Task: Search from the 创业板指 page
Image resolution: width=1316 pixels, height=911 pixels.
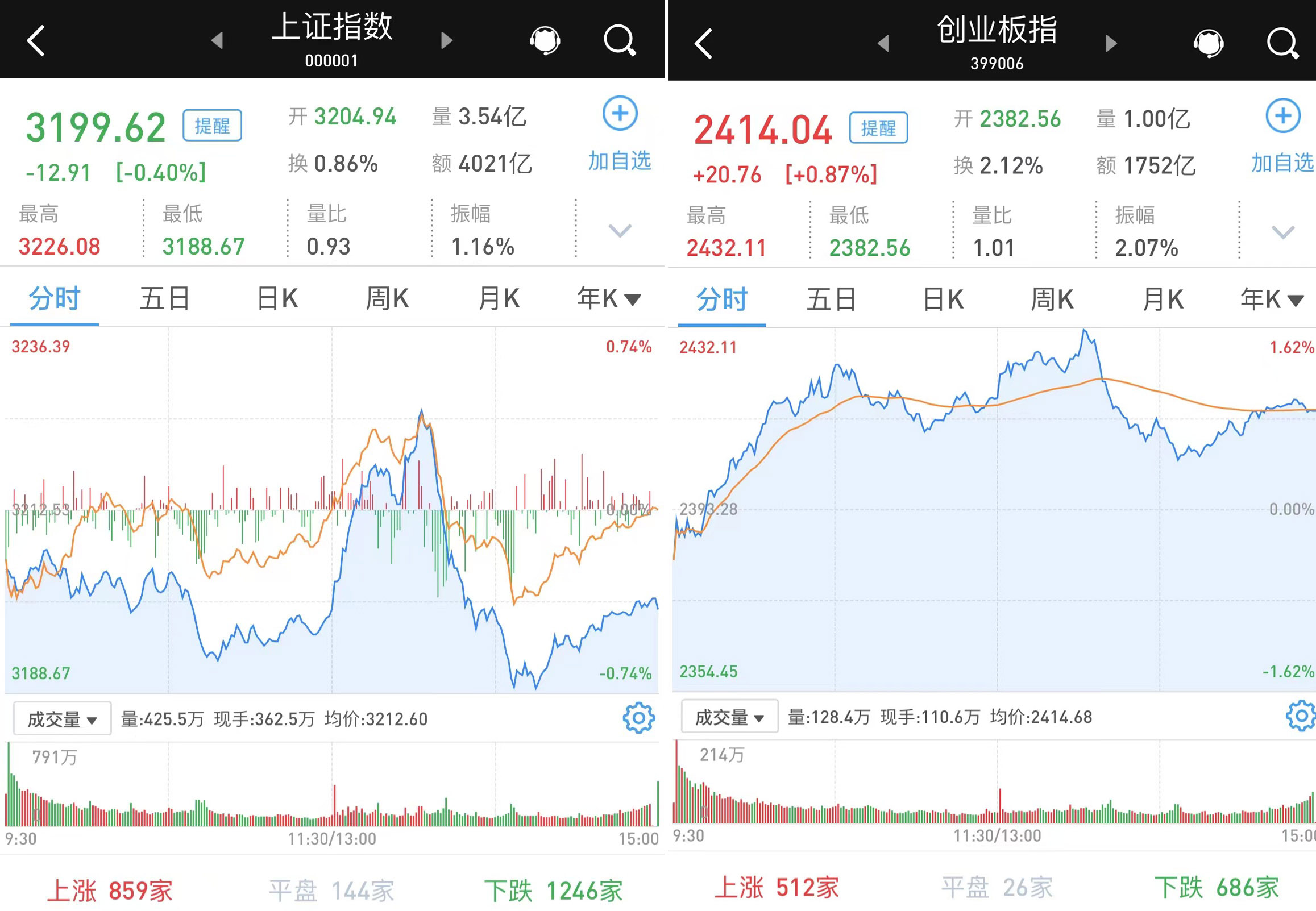Action: click(x=1282, y=43)
